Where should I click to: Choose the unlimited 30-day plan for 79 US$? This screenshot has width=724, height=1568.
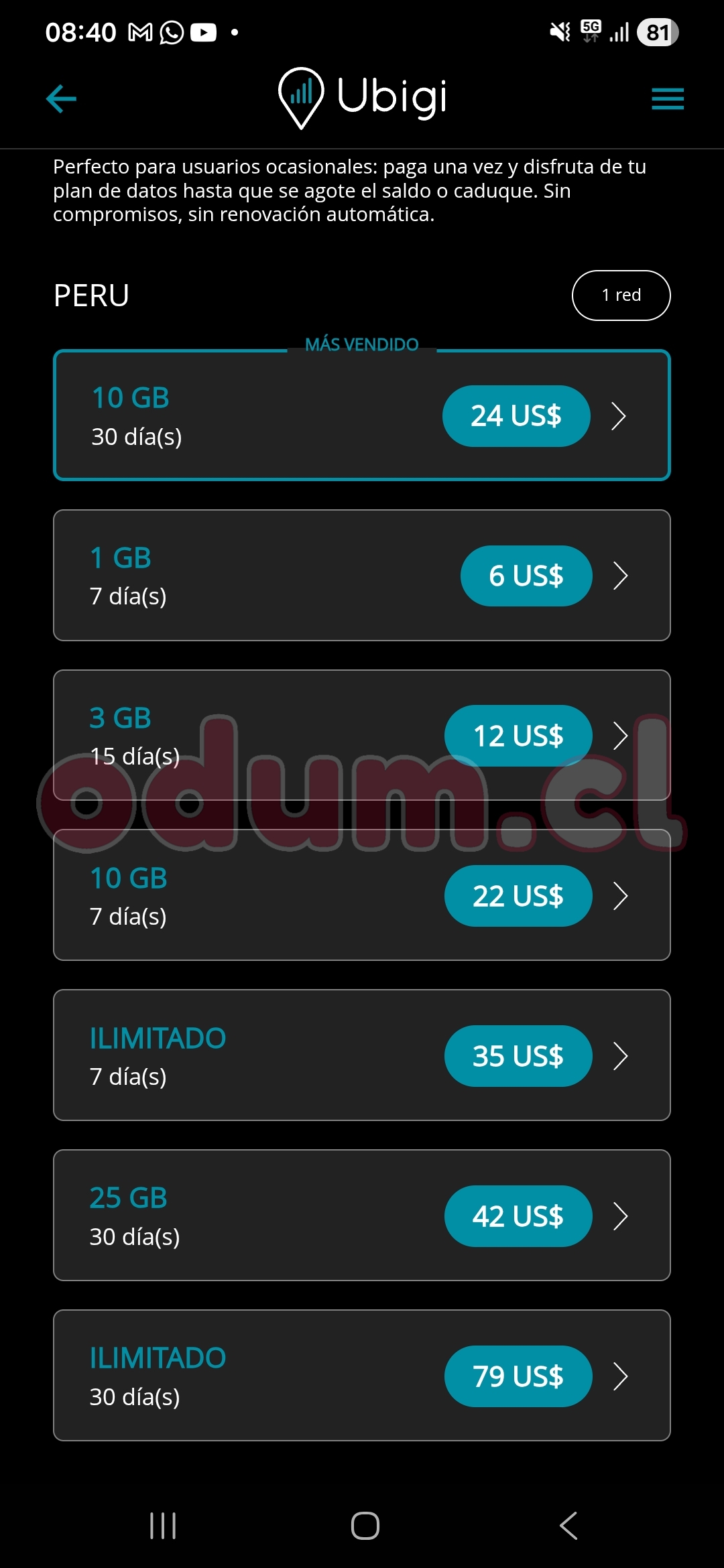point(362,1376)
